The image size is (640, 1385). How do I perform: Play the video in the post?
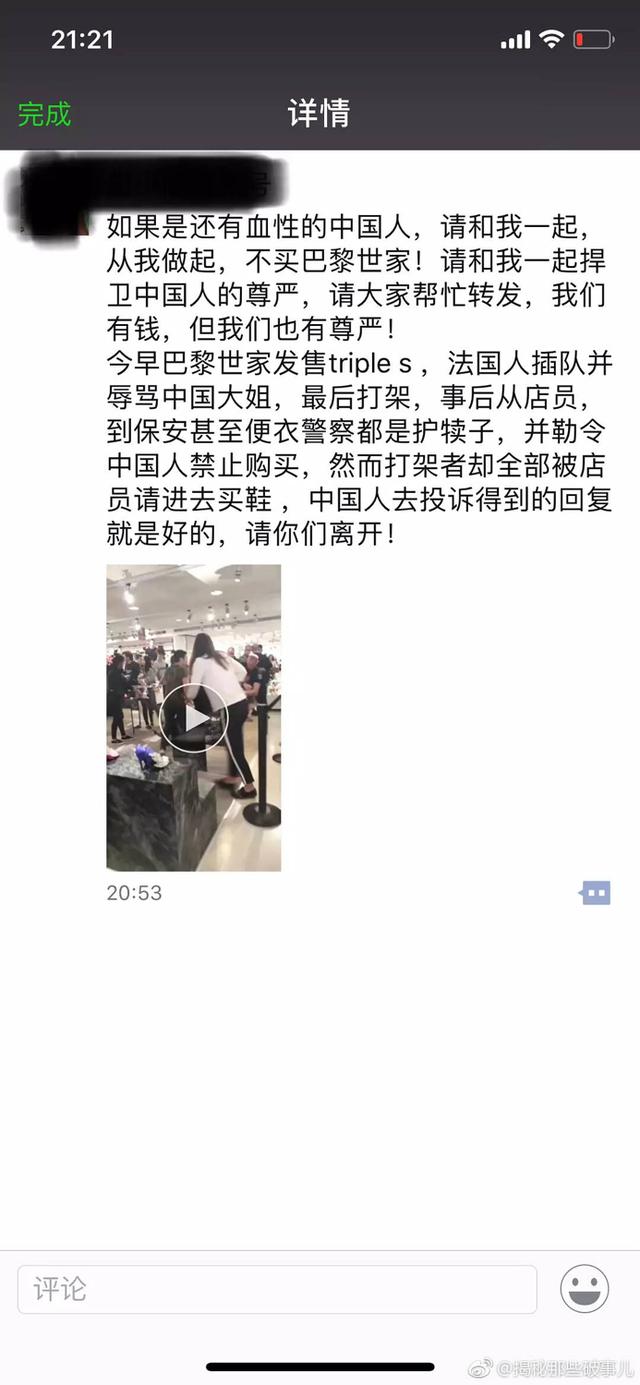pyautogui.click(x=194, y=718)
